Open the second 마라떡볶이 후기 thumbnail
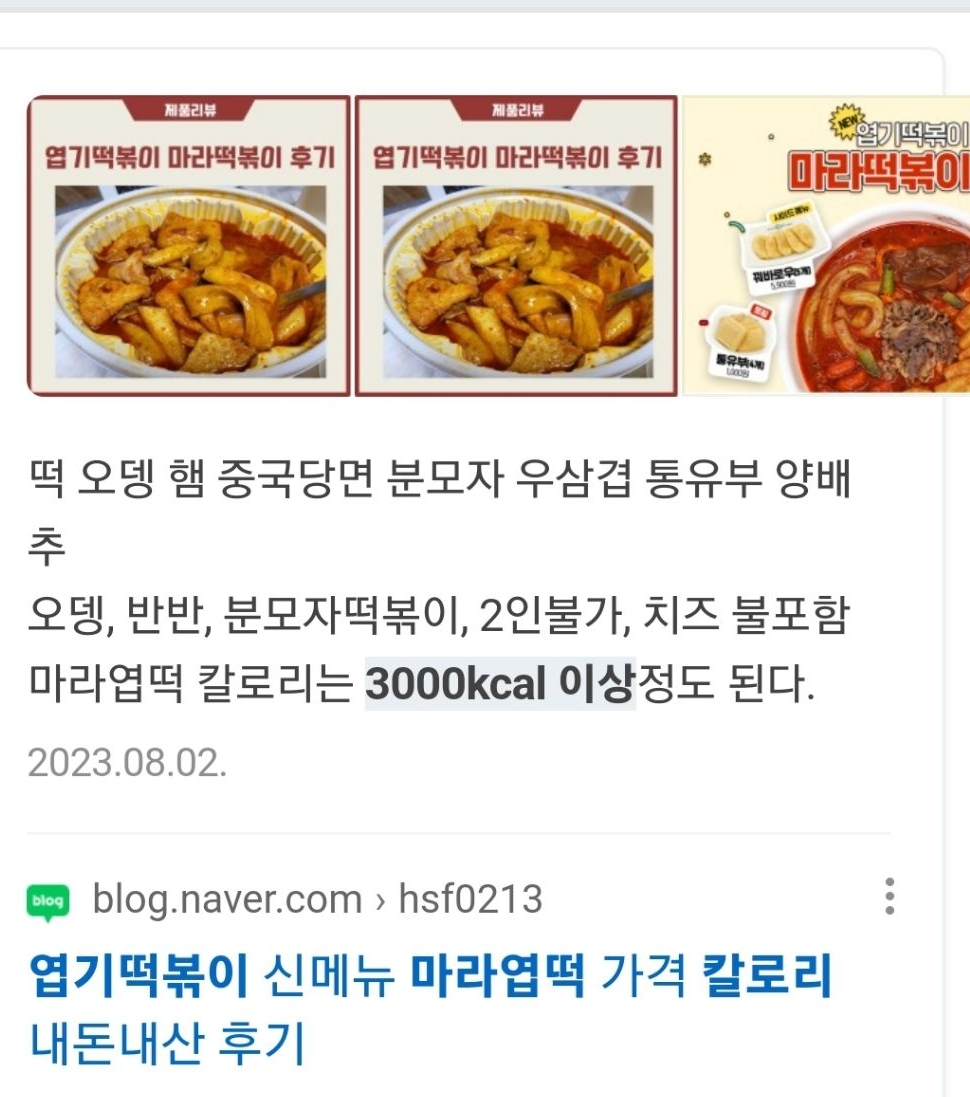Viewport: 970px width, 1097px height. (516, 246)
